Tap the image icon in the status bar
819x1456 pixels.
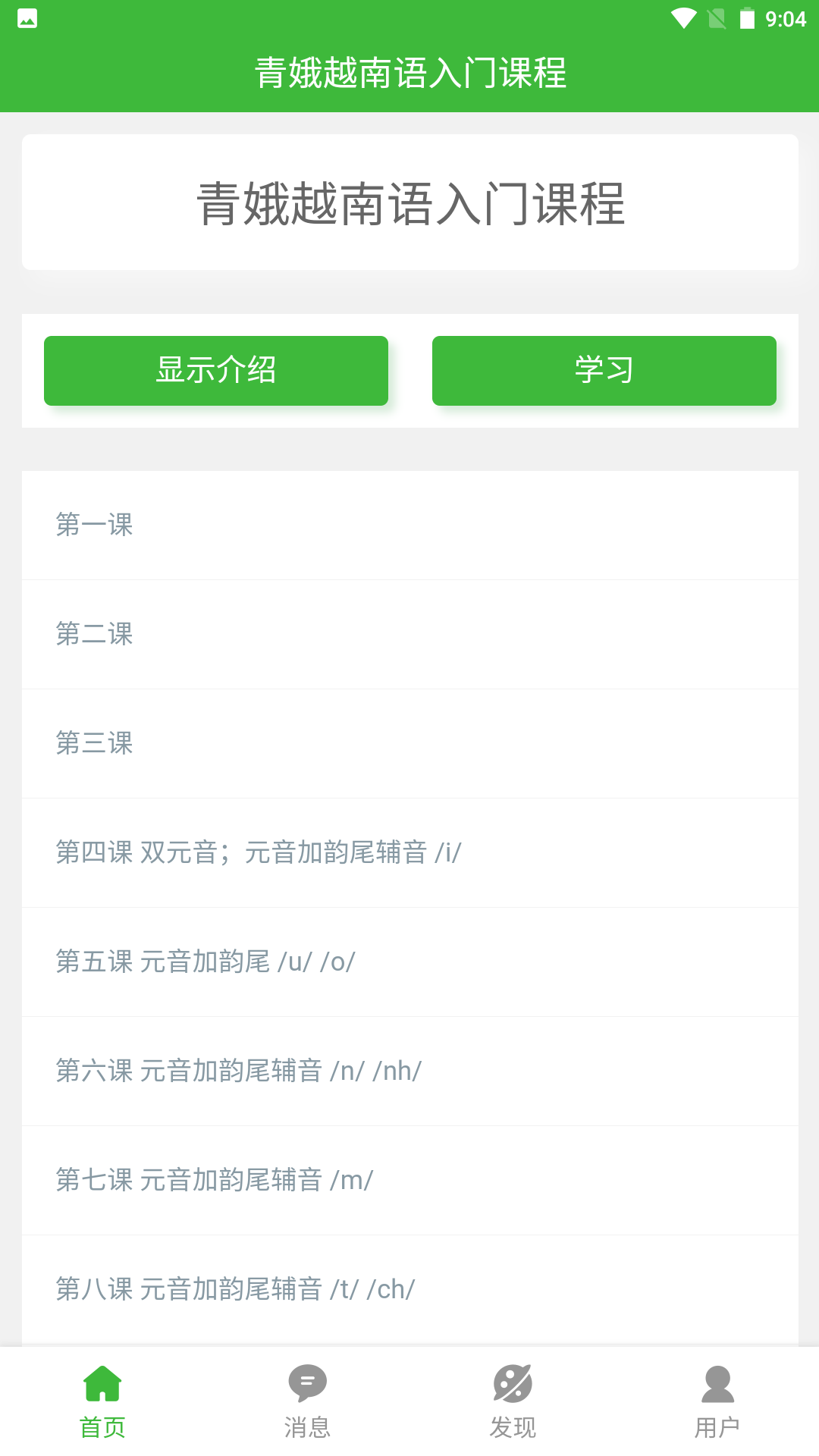point(28,20)
